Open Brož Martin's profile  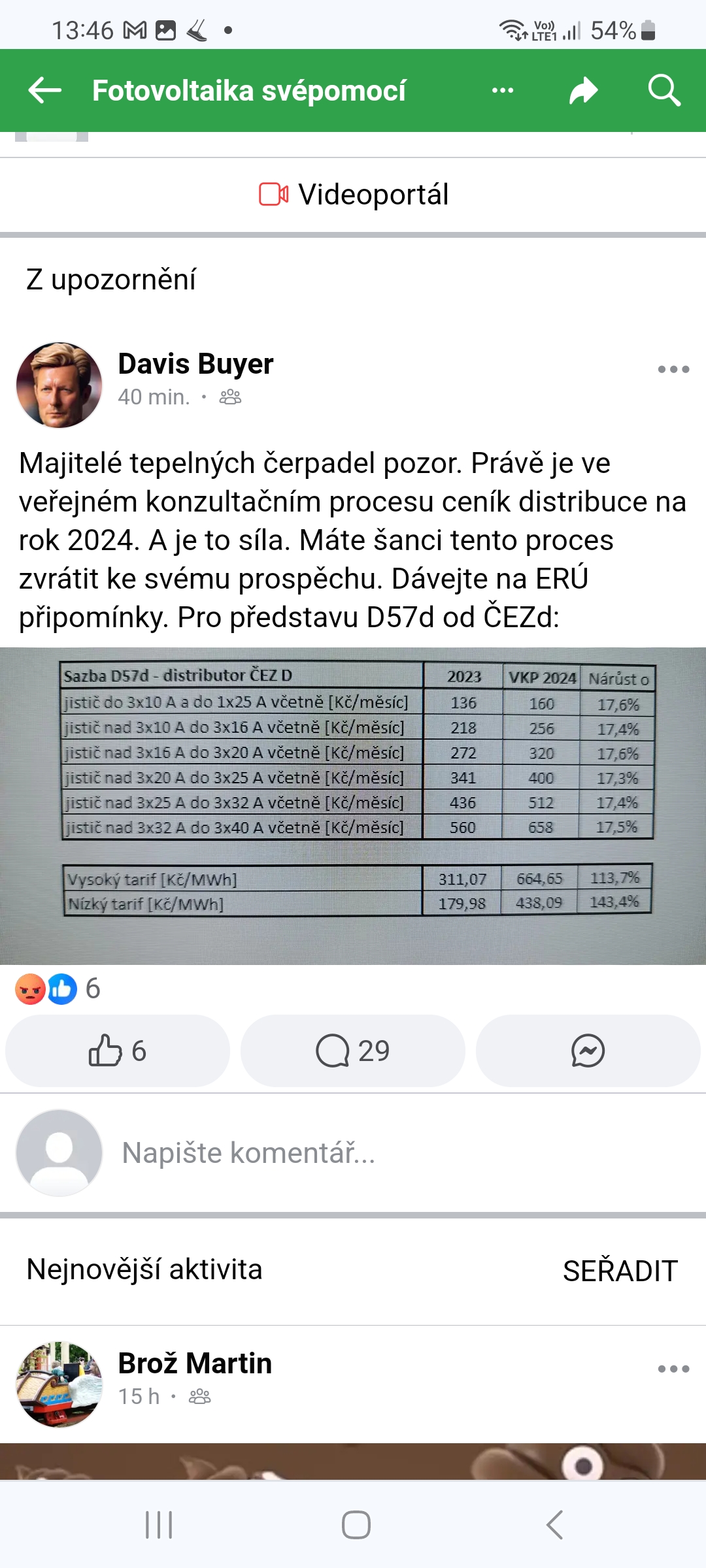pos(195,1363)
